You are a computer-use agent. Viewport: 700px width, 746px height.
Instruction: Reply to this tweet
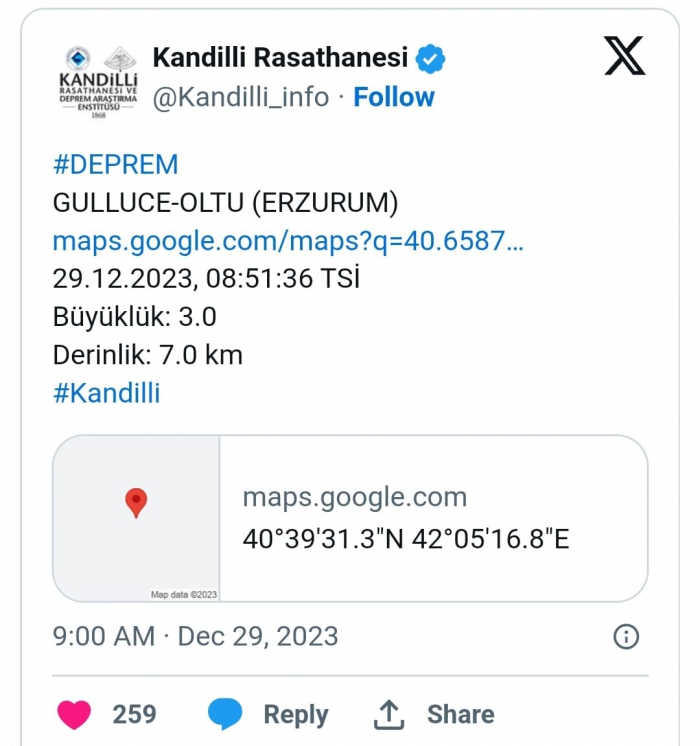(x=268, y=714)
